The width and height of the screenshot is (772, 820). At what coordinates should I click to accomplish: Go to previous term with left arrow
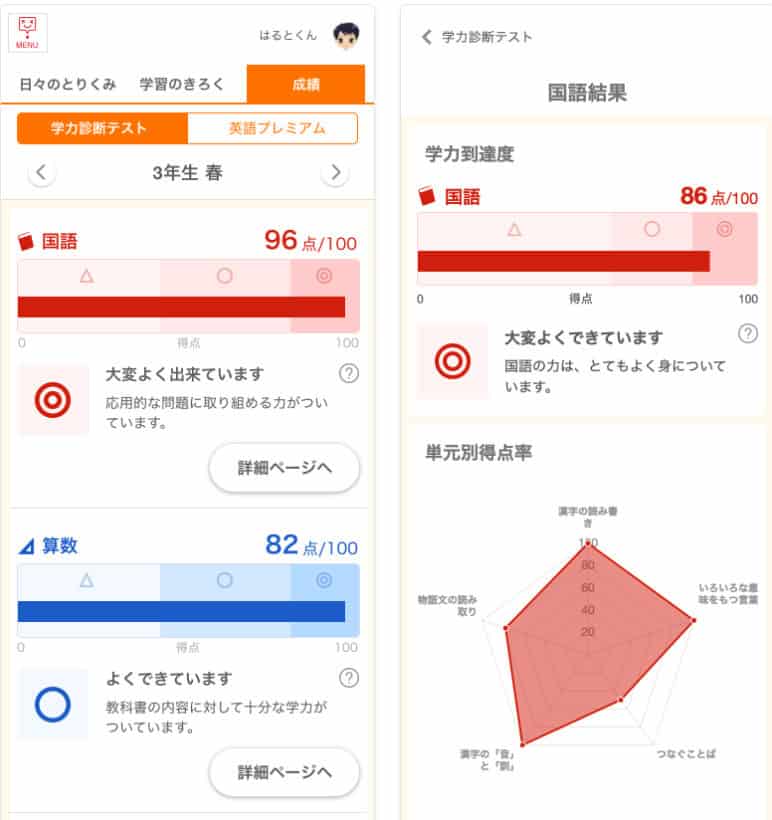point(41,173)
